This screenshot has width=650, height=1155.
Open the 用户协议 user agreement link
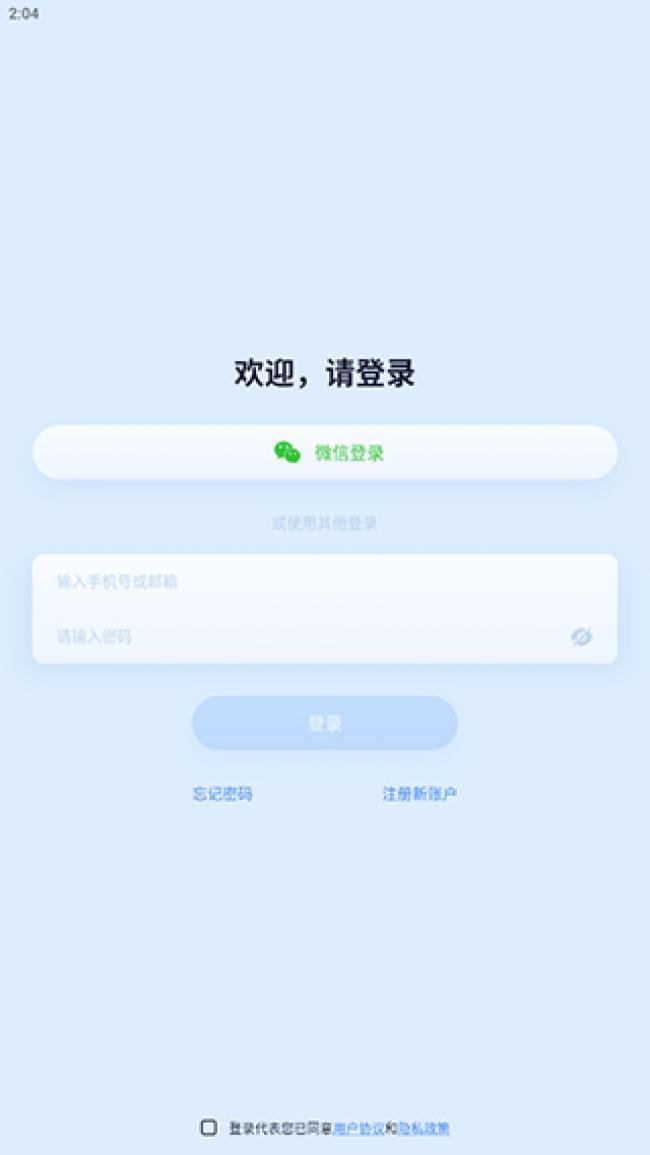358,1128
